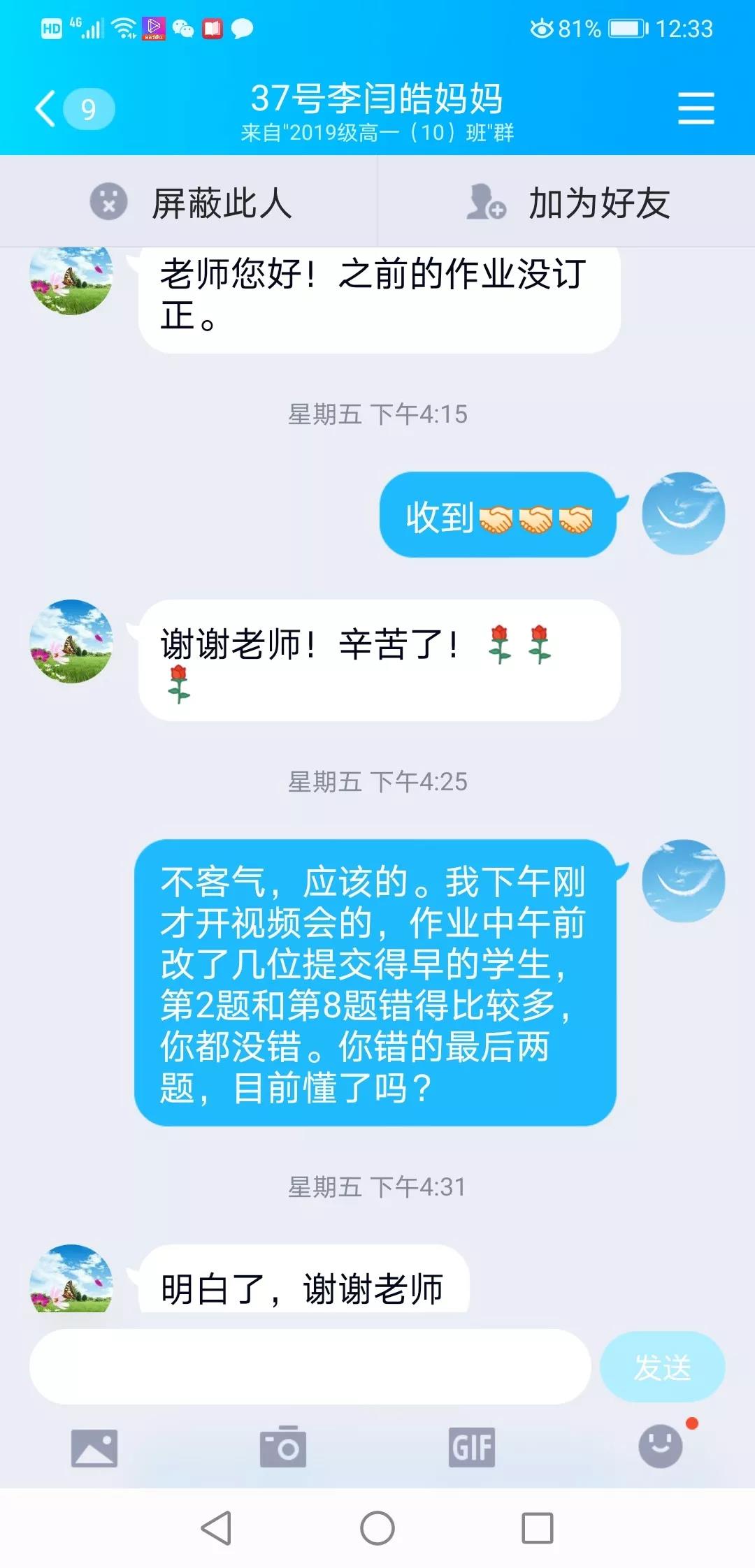The image size is (755, 1568).
Task: Open parent's avatar beside 谢谢老师!辛苦了!
Action: pyautogui.click(x=71, y=641)
